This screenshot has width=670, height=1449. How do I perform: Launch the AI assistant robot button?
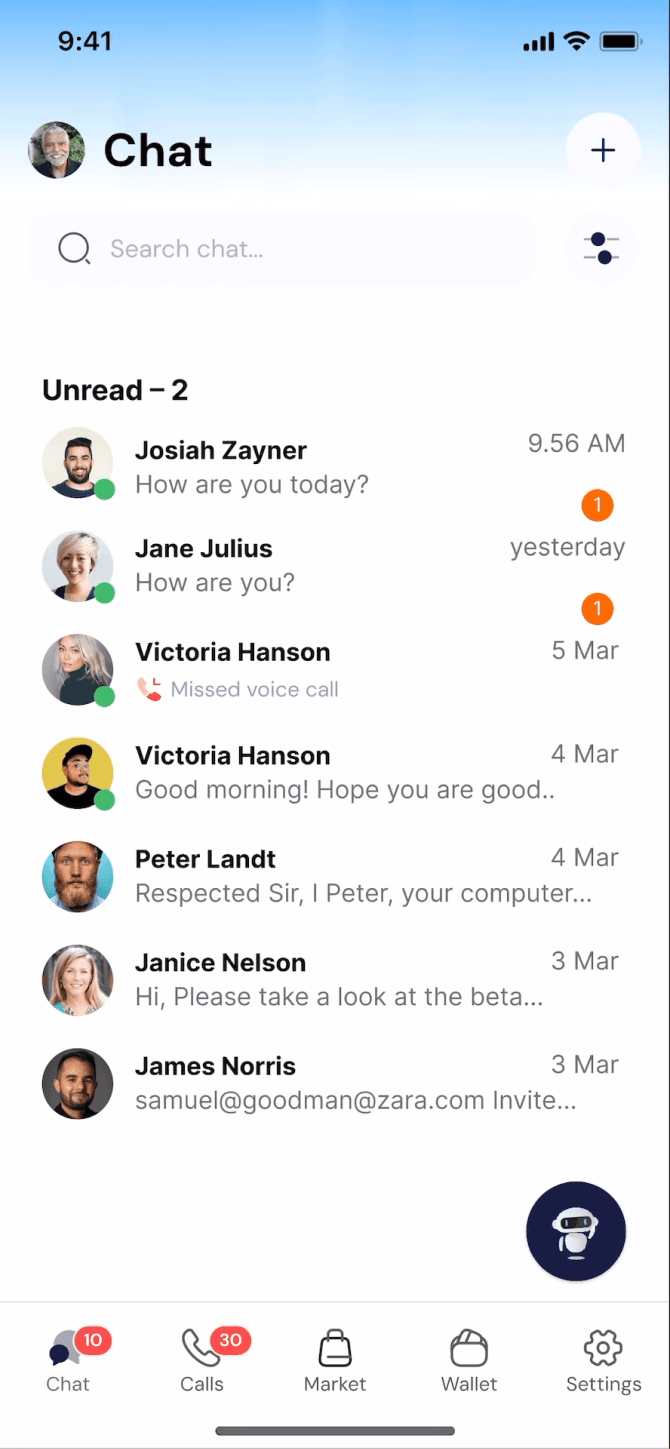575,1231
